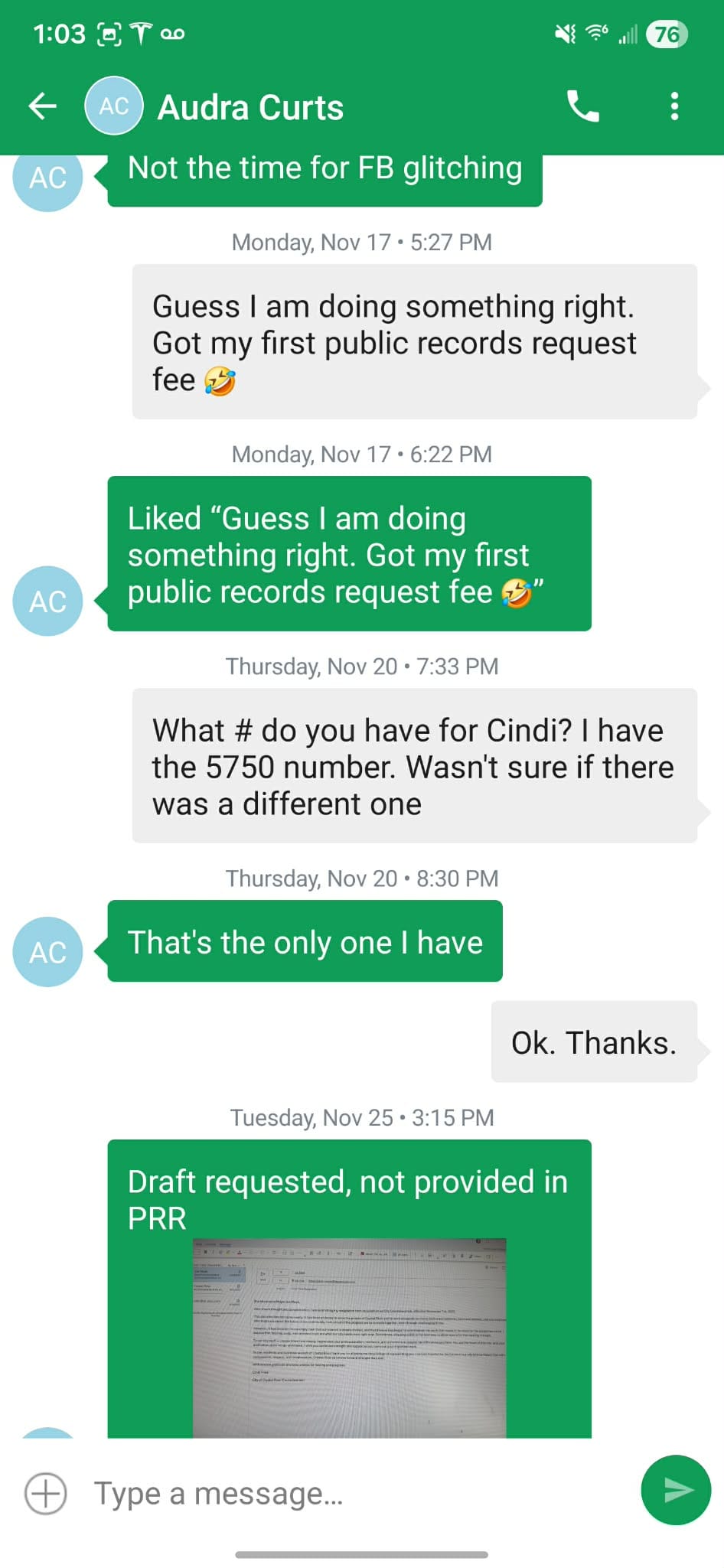
Task: Open the three-dot overflow menu
Action: (674, 106)
